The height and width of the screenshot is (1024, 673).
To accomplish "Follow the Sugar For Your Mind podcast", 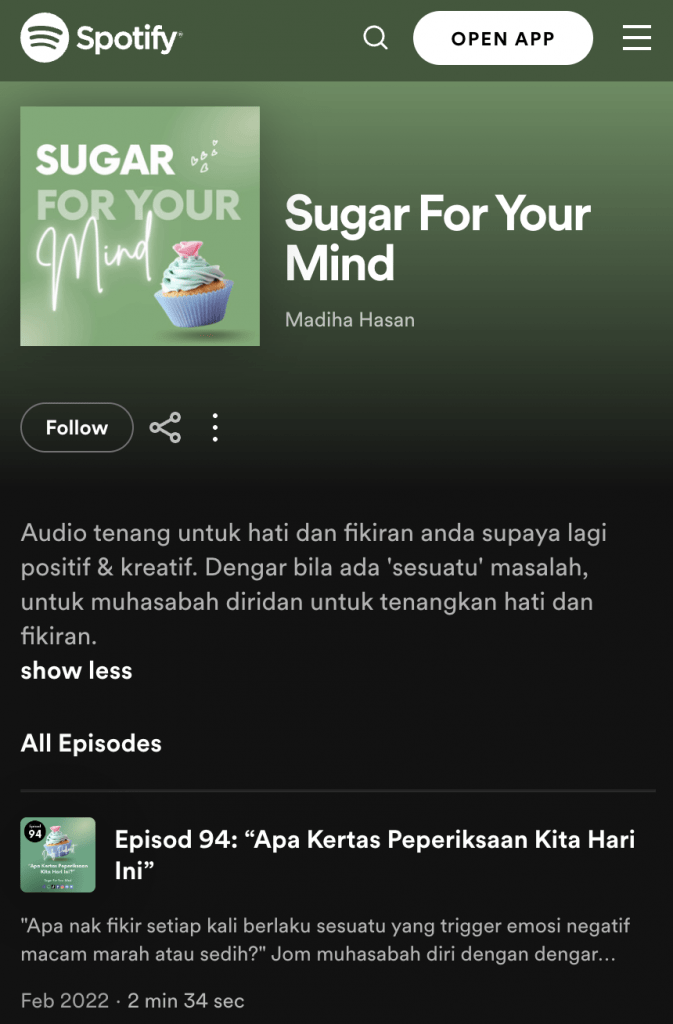I will coord(77,428).
